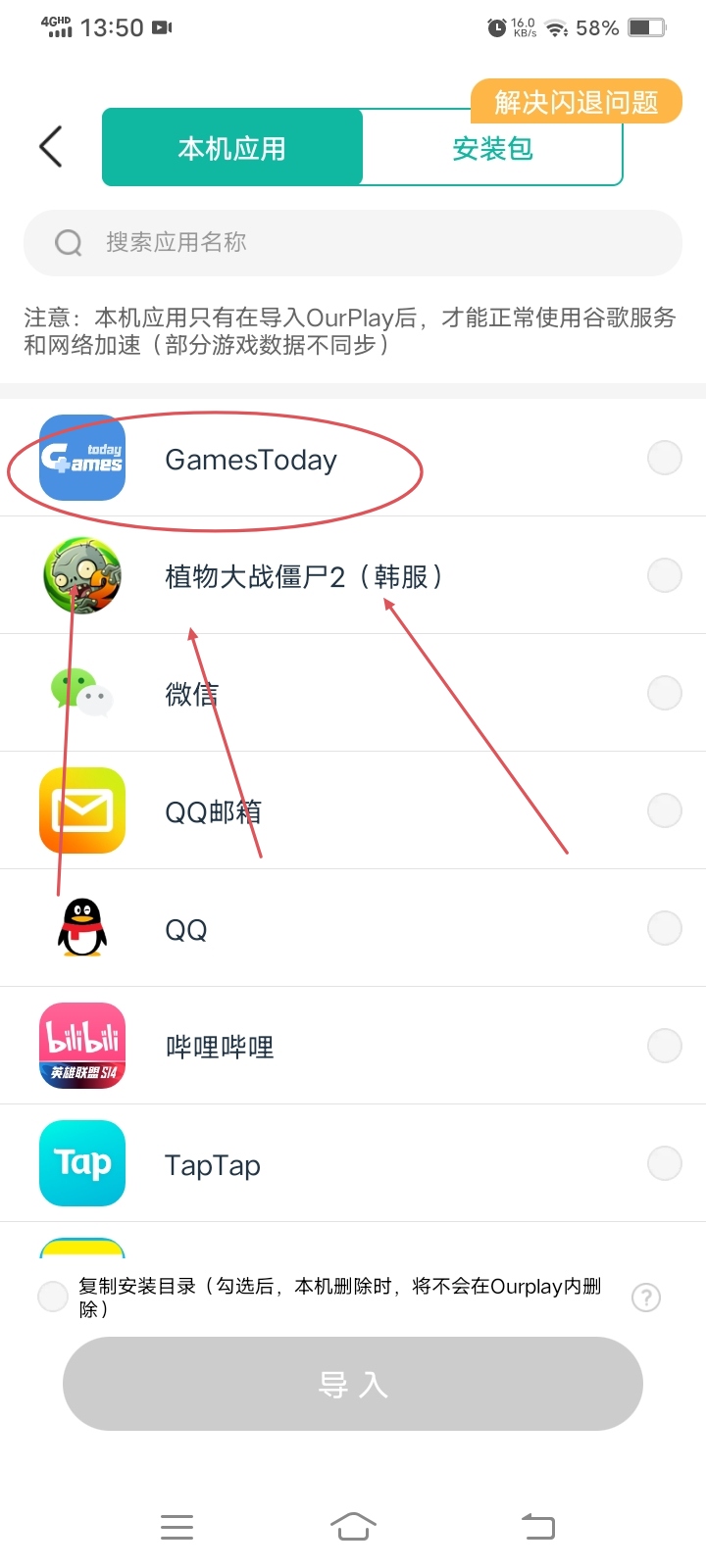Select GamesToday for import
The width and height of the screenshot is (706, 1568).
[664, 458]
